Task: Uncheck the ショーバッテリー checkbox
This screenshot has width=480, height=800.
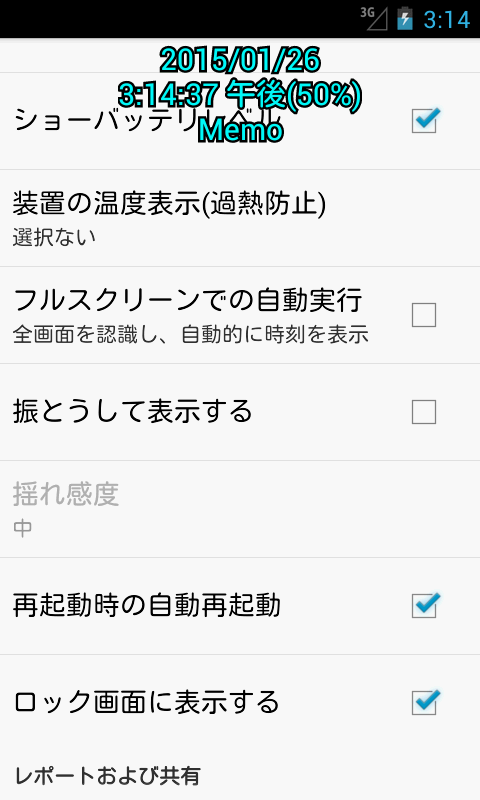Action: (424, 121)
